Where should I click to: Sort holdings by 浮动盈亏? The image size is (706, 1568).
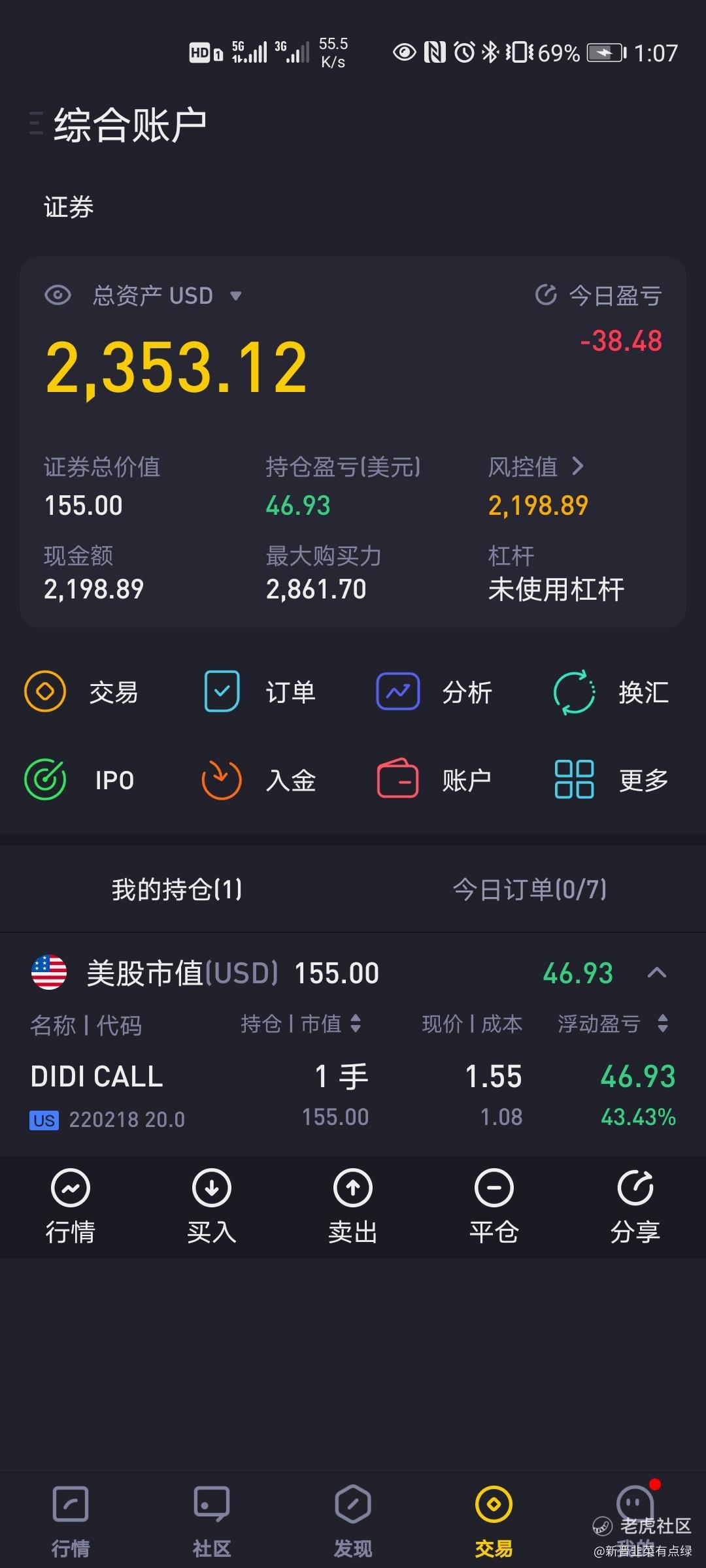pyautogui.click(x=613, y=1023)
